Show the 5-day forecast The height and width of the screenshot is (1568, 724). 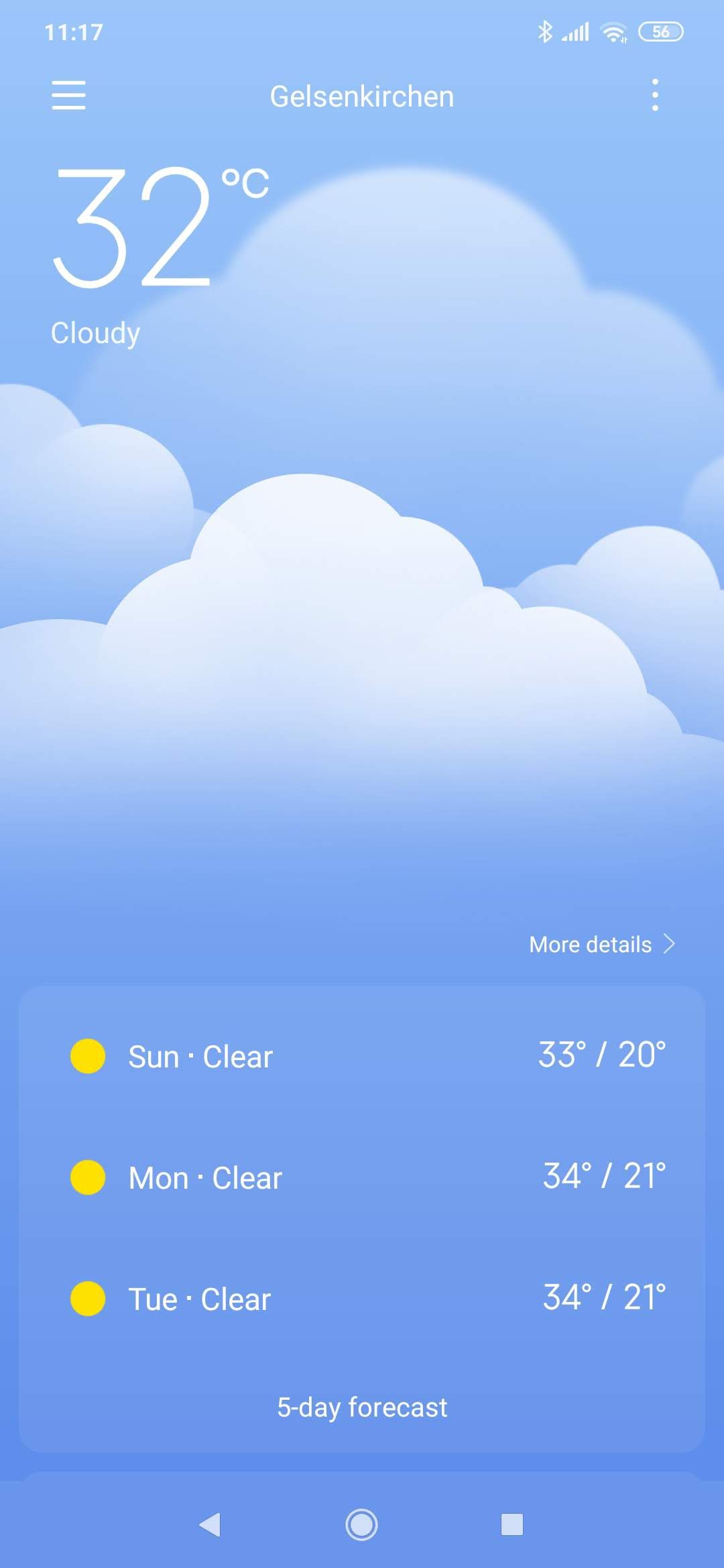pyautogui.click(x=362, y=1407)
